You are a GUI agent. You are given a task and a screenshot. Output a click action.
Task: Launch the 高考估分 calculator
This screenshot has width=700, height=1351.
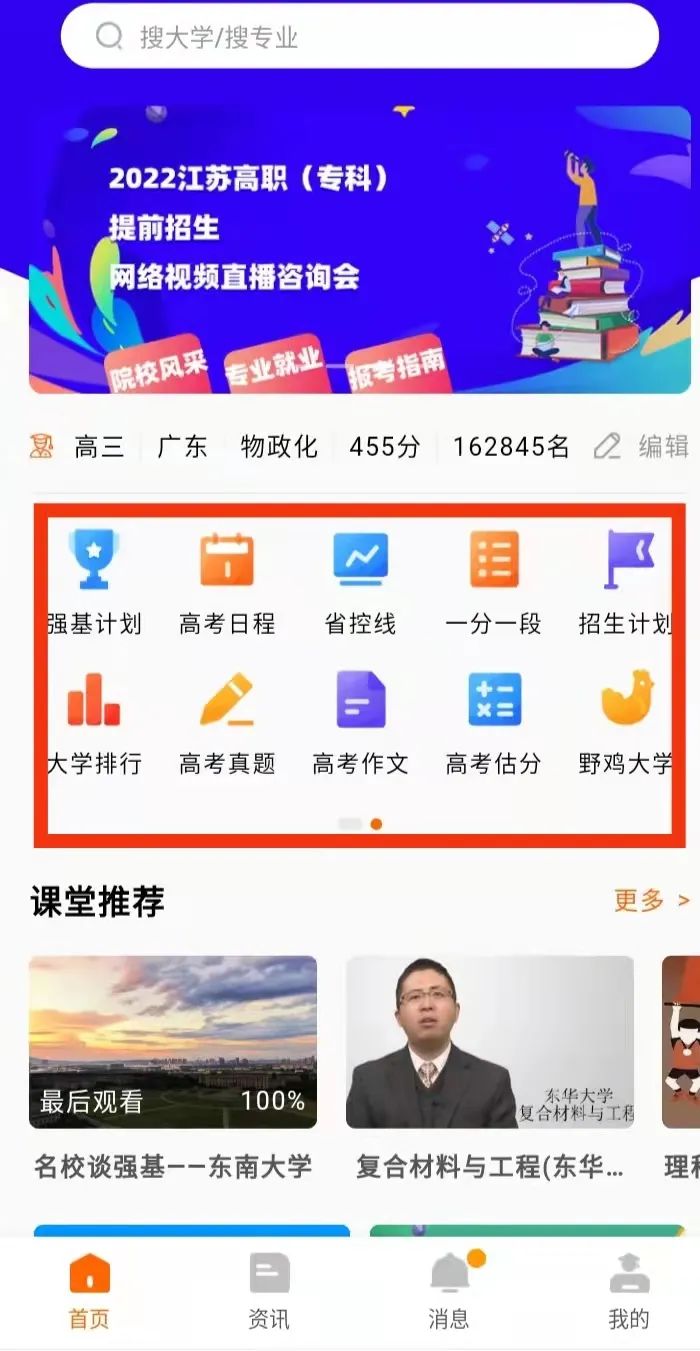click(493, 722)
